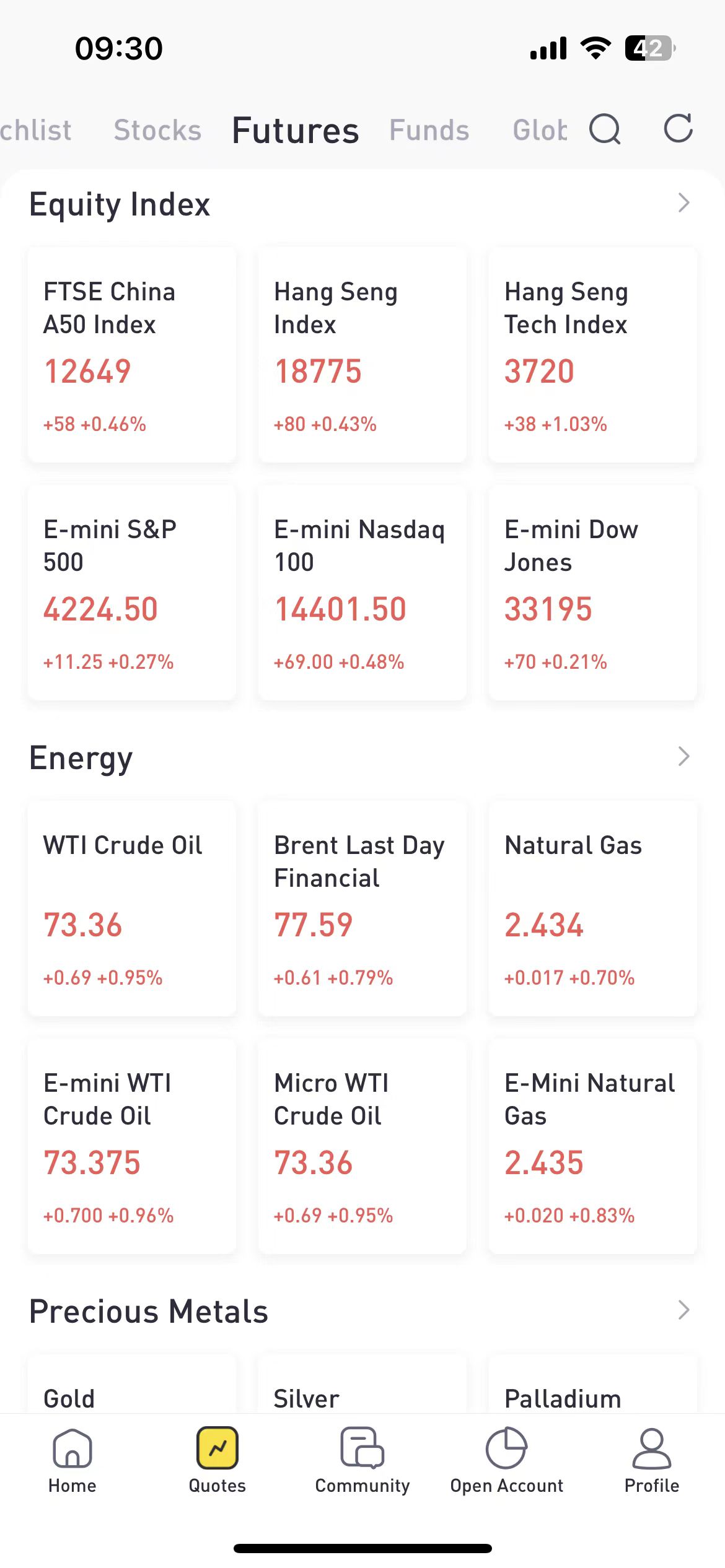View WTI Crude Oil quote
Viewport: 725px width, 1568px height.
click(132, 908)
